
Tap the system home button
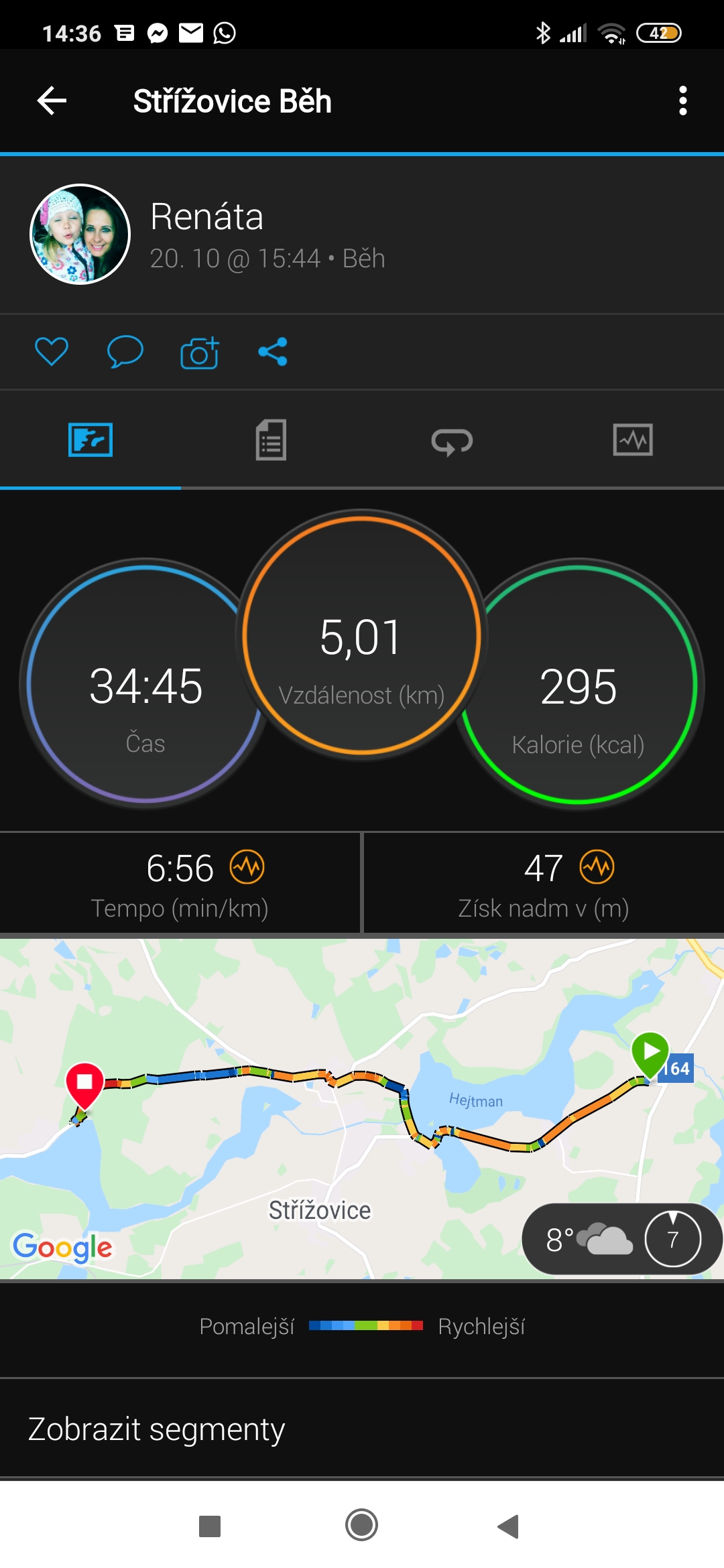click(x=362, y=1525)
